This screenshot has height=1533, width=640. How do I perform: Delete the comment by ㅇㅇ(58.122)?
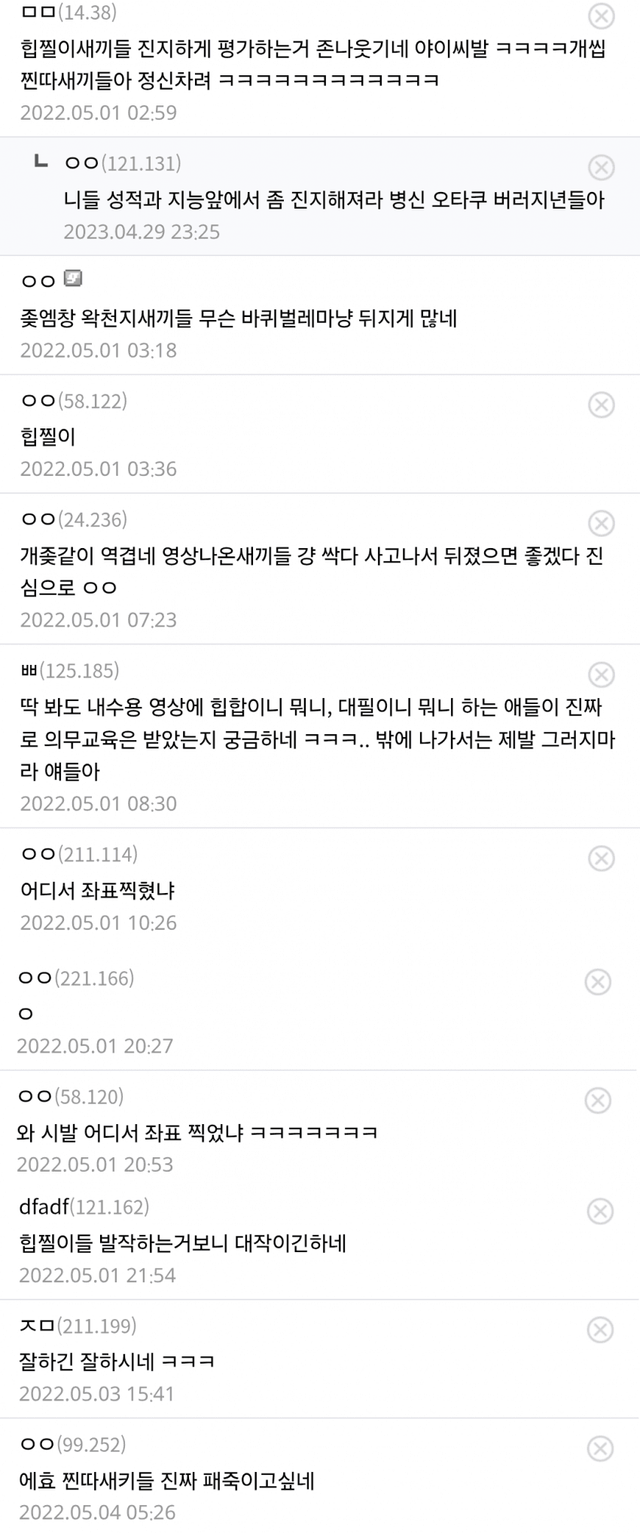pyautogui.click(x=601, y=404)
